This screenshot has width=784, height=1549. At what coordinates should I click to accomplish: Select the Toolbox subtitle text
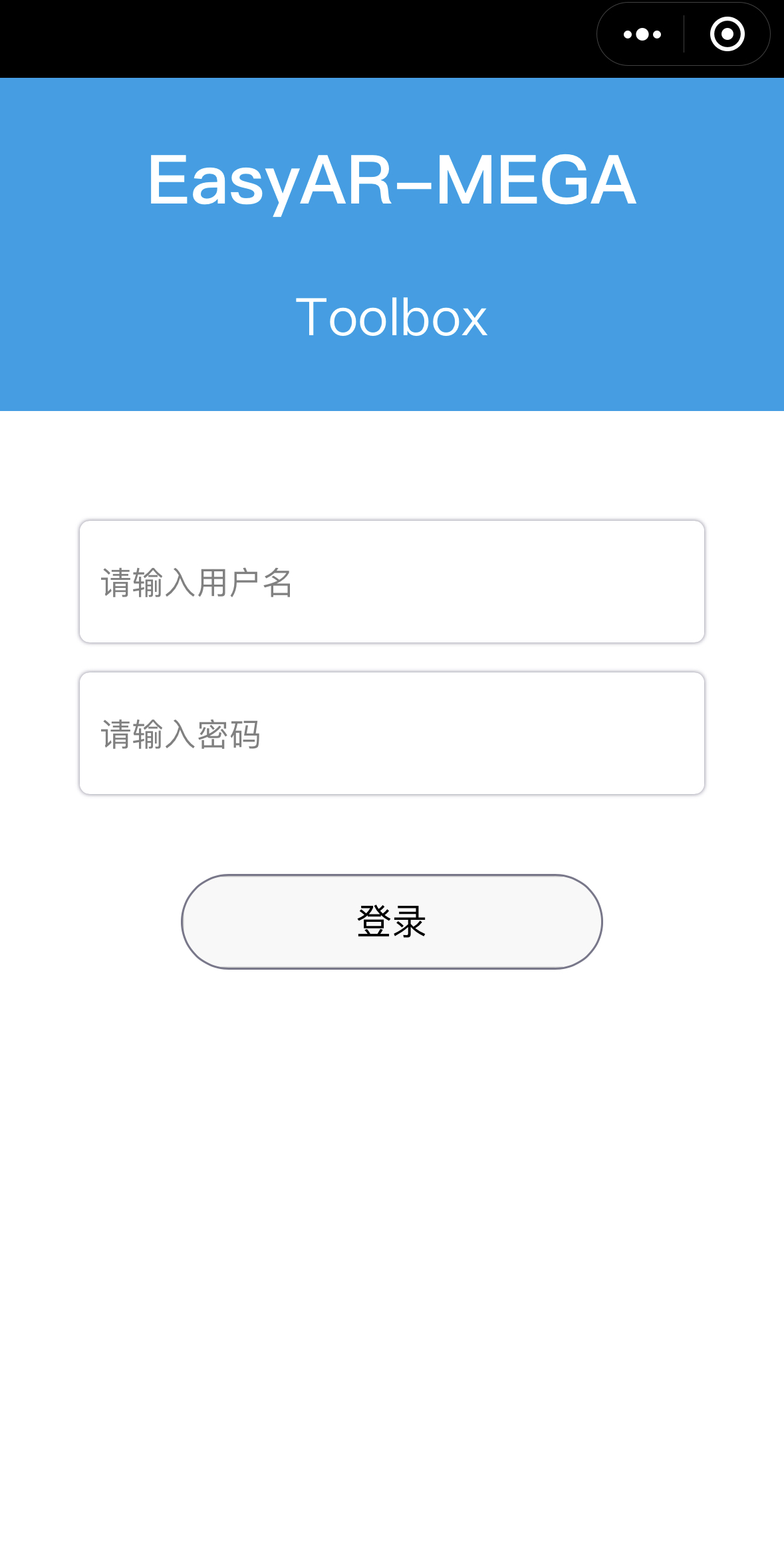[392, 318]
